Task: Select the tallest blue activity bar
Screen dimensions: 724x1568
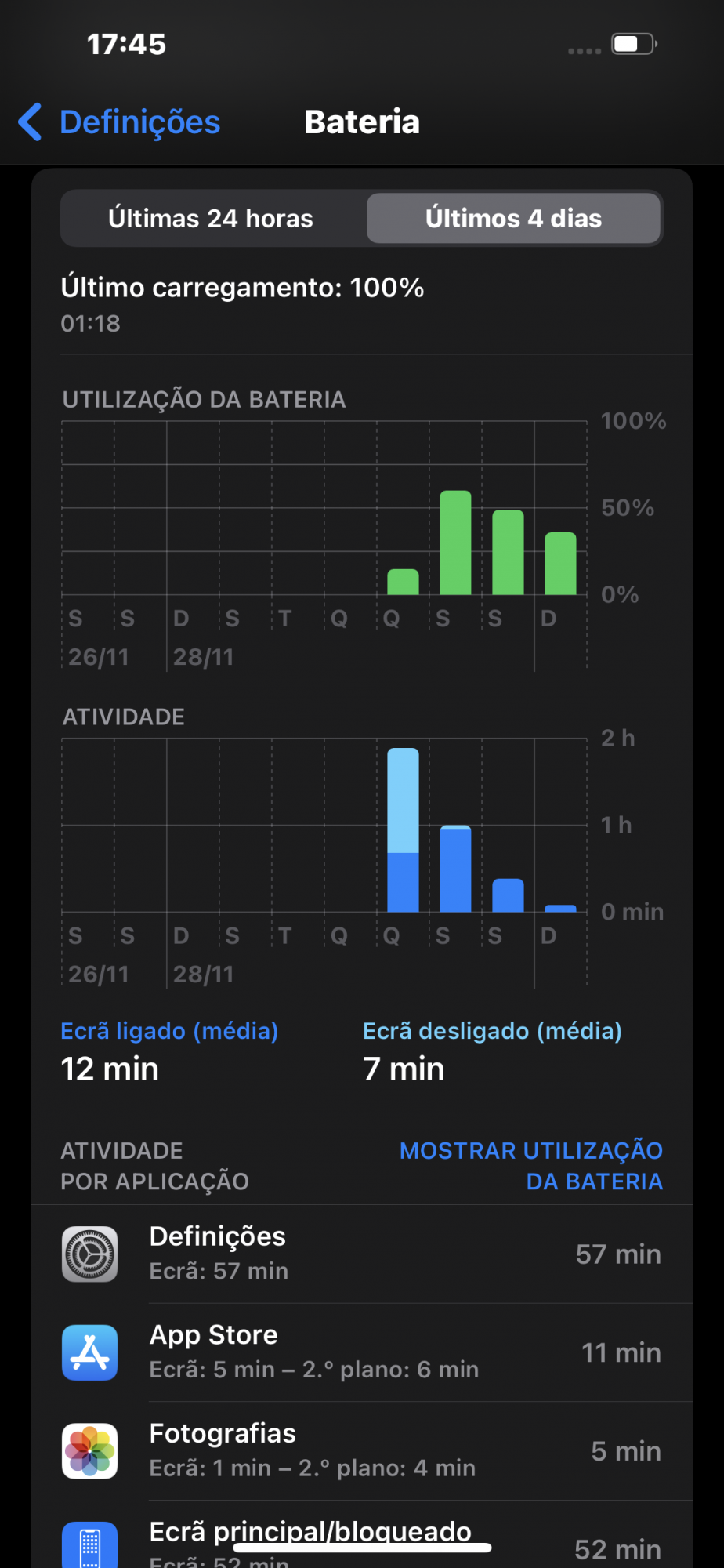Action: click(403, 829)
